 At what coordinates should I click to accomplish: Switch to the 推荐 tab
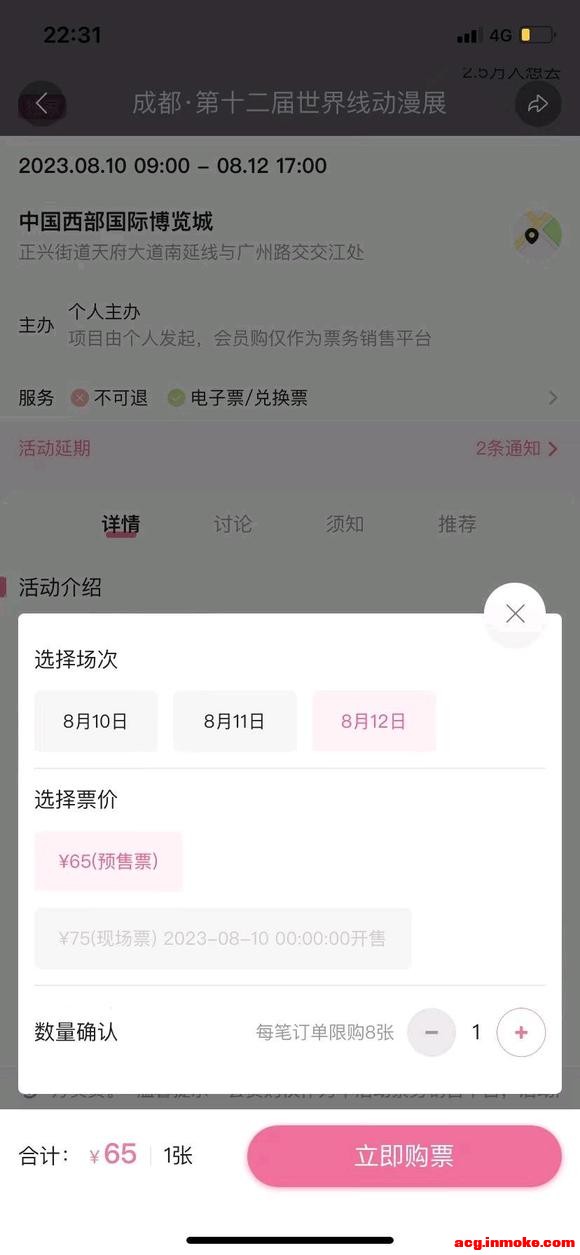point(457,524)
